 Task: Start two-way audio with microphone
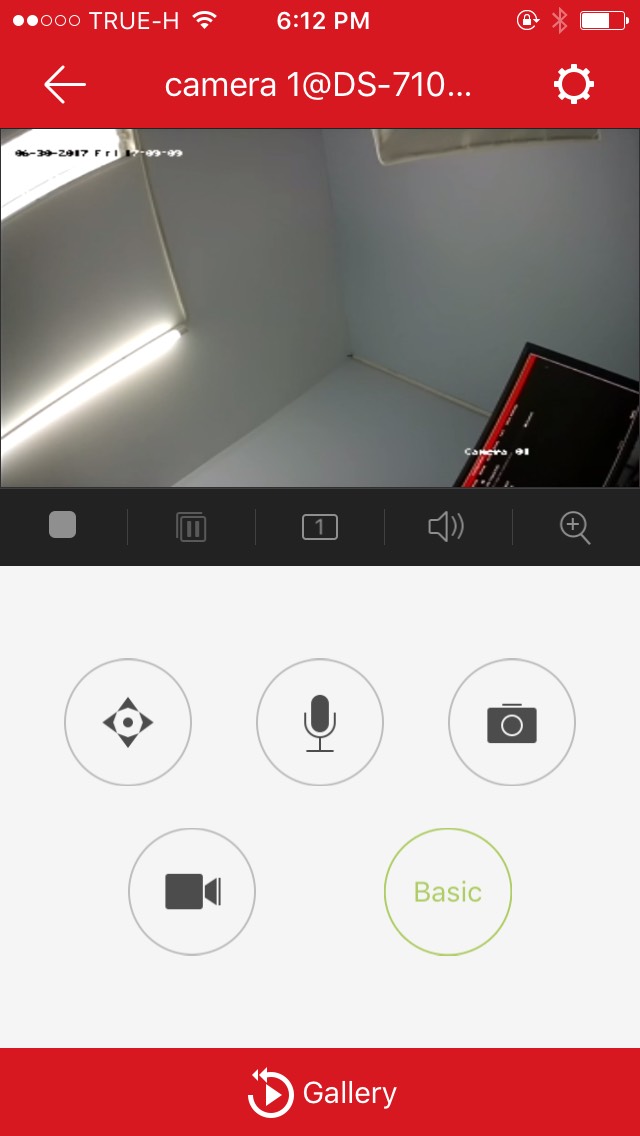pos(320,722)
